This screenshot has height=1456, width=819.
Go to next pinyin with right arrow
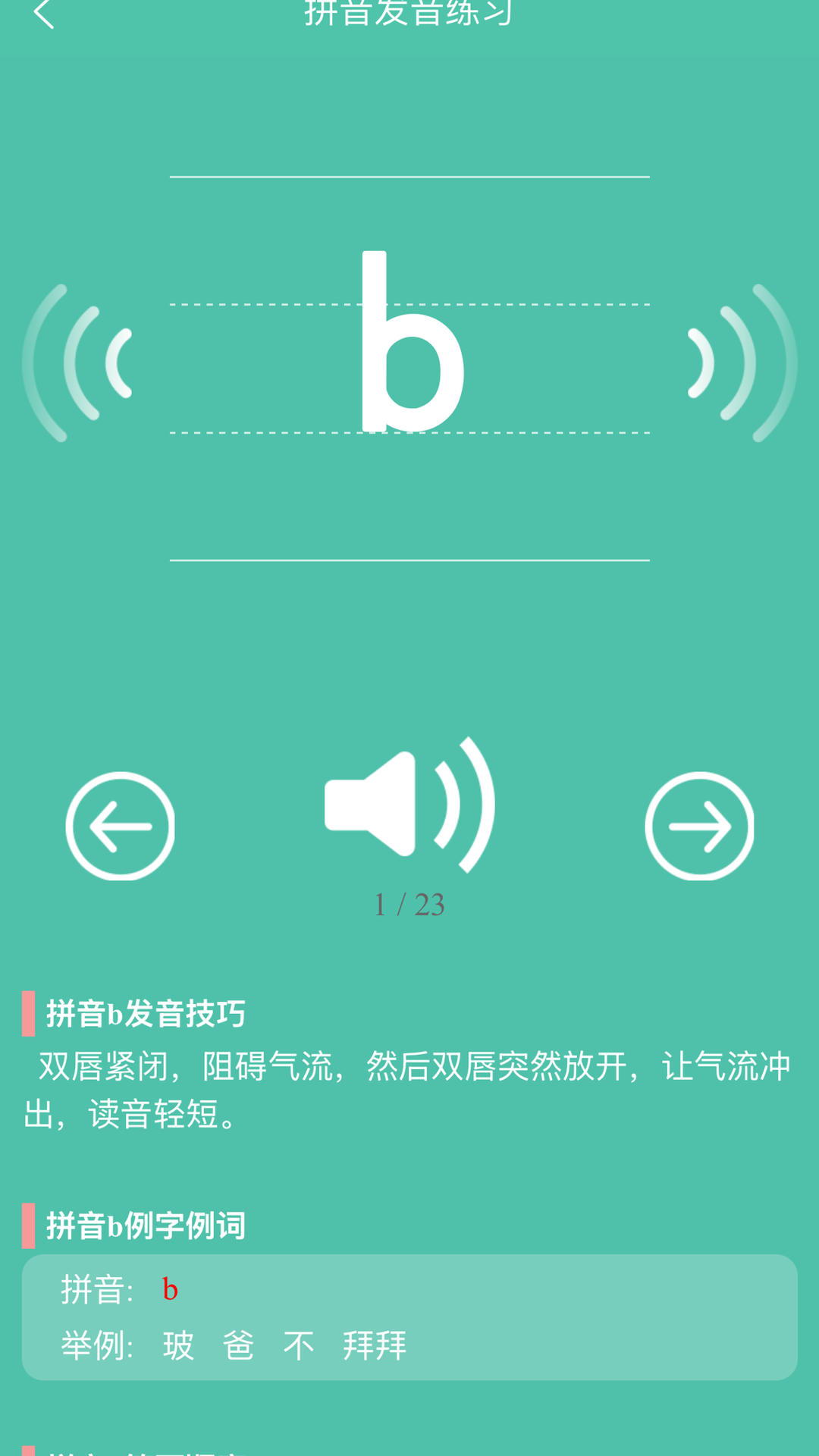tap(700, 827)
